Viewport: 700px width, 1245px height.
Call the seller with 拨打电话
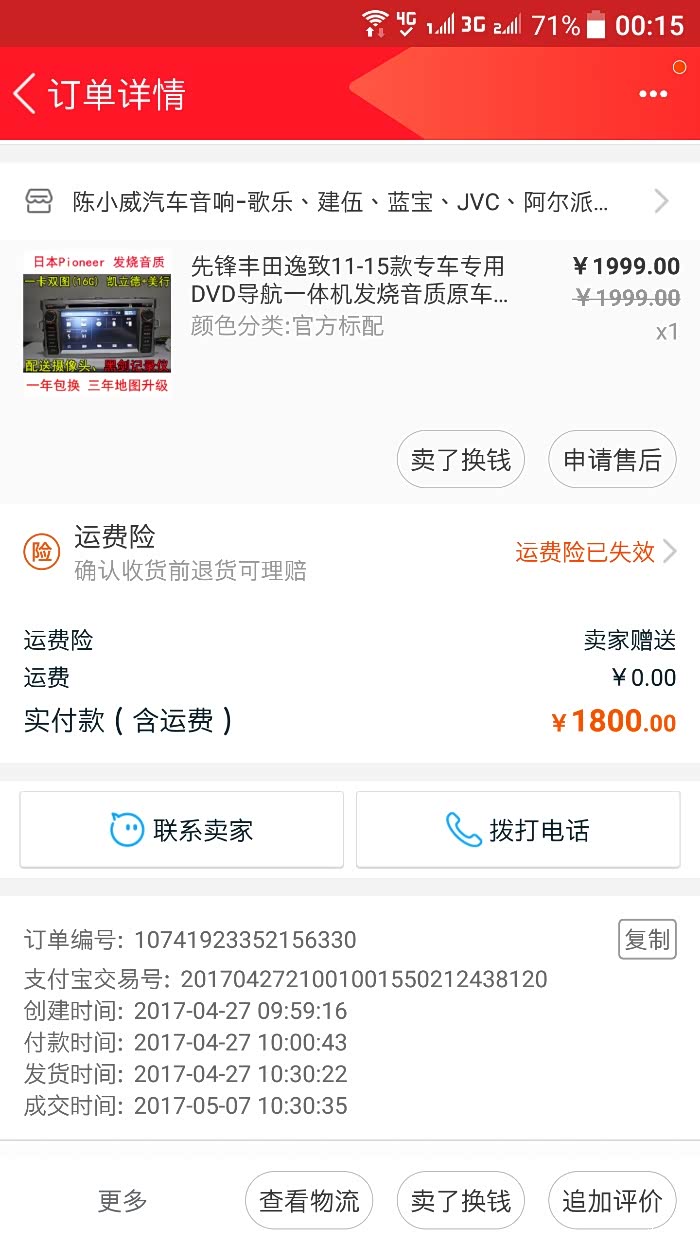[x=518, y=830]
